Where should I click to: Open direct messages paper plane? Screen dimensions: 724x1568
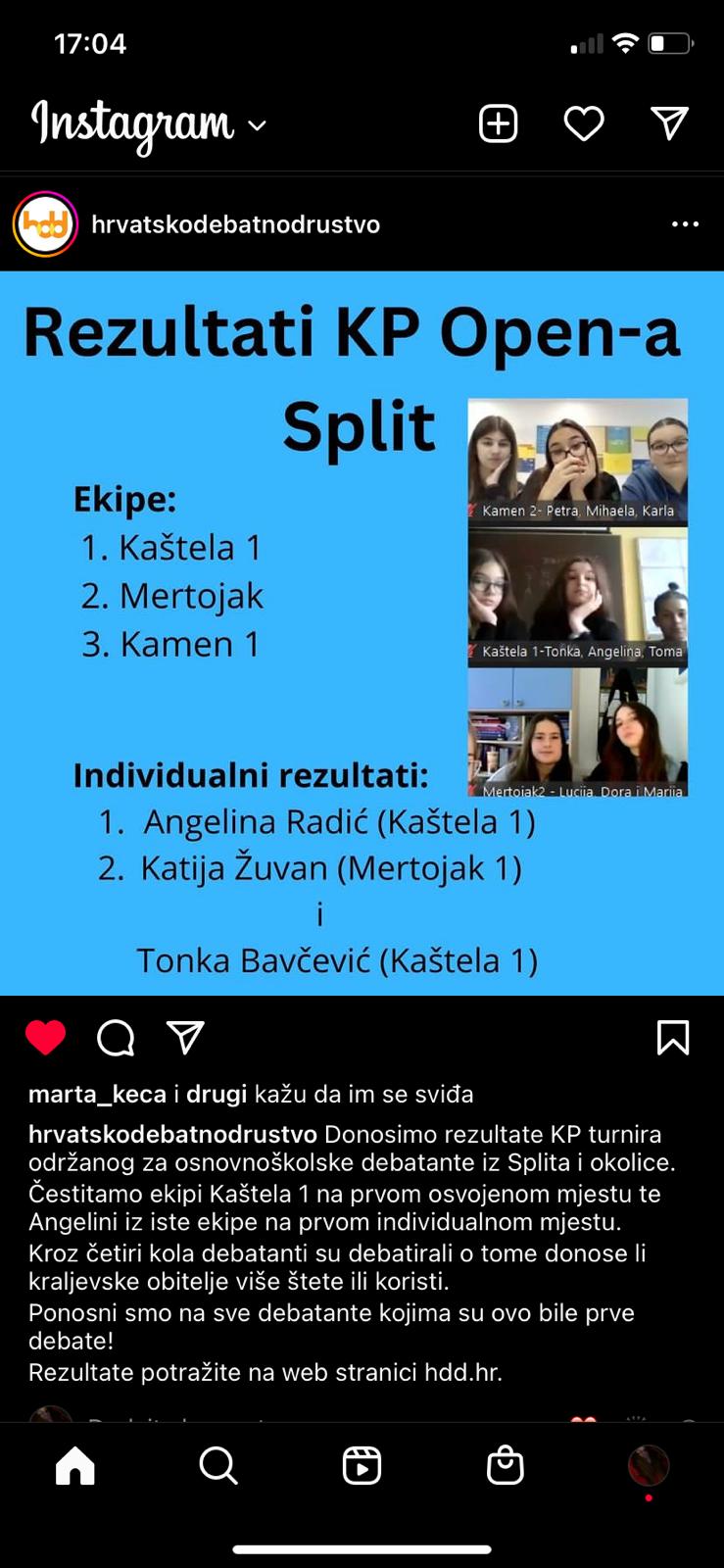click(670, 123)
